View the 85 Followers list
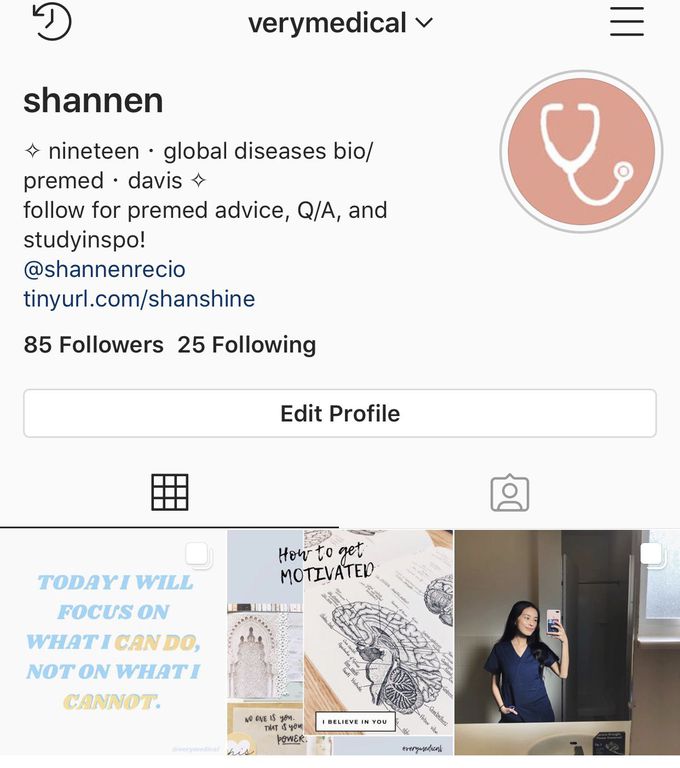 click(x=93, y=345)
